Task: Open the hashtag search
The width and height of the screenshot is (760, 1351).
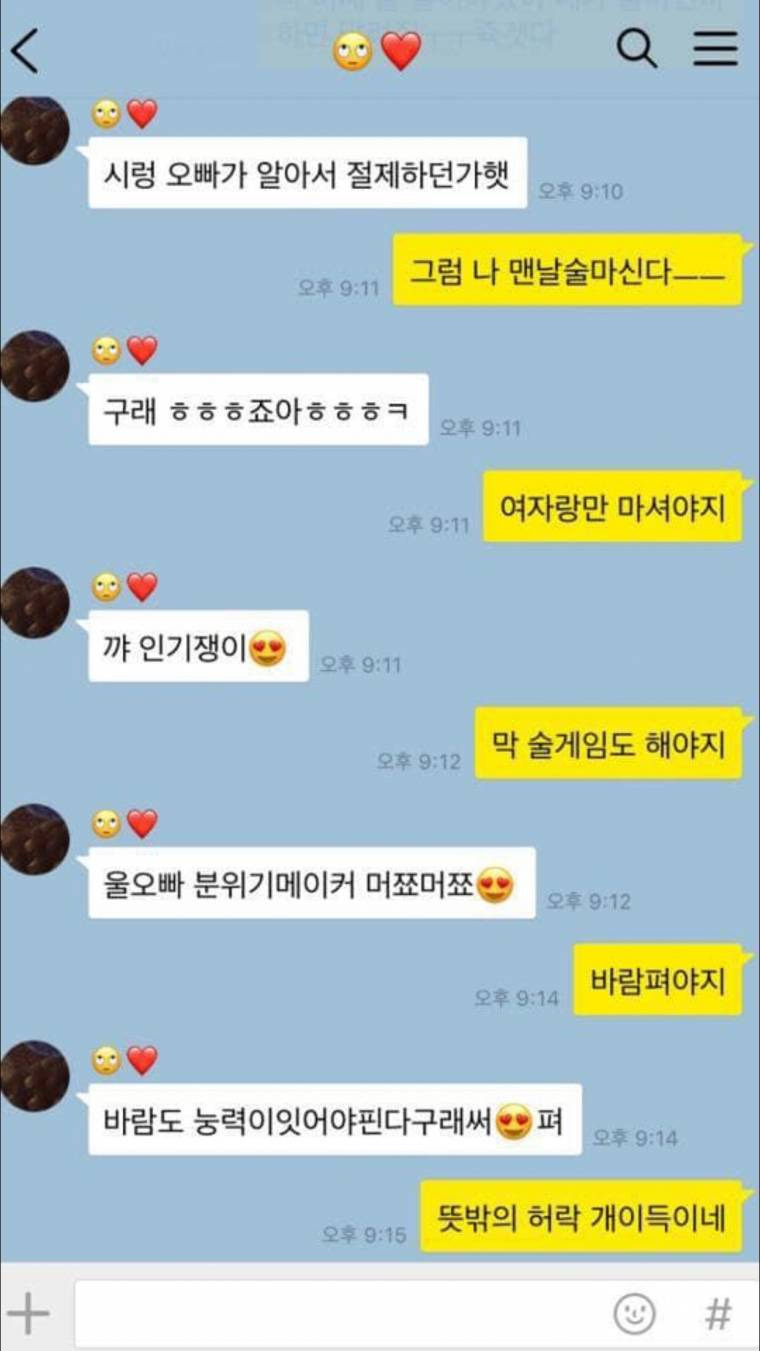Action: (717, 1313)
